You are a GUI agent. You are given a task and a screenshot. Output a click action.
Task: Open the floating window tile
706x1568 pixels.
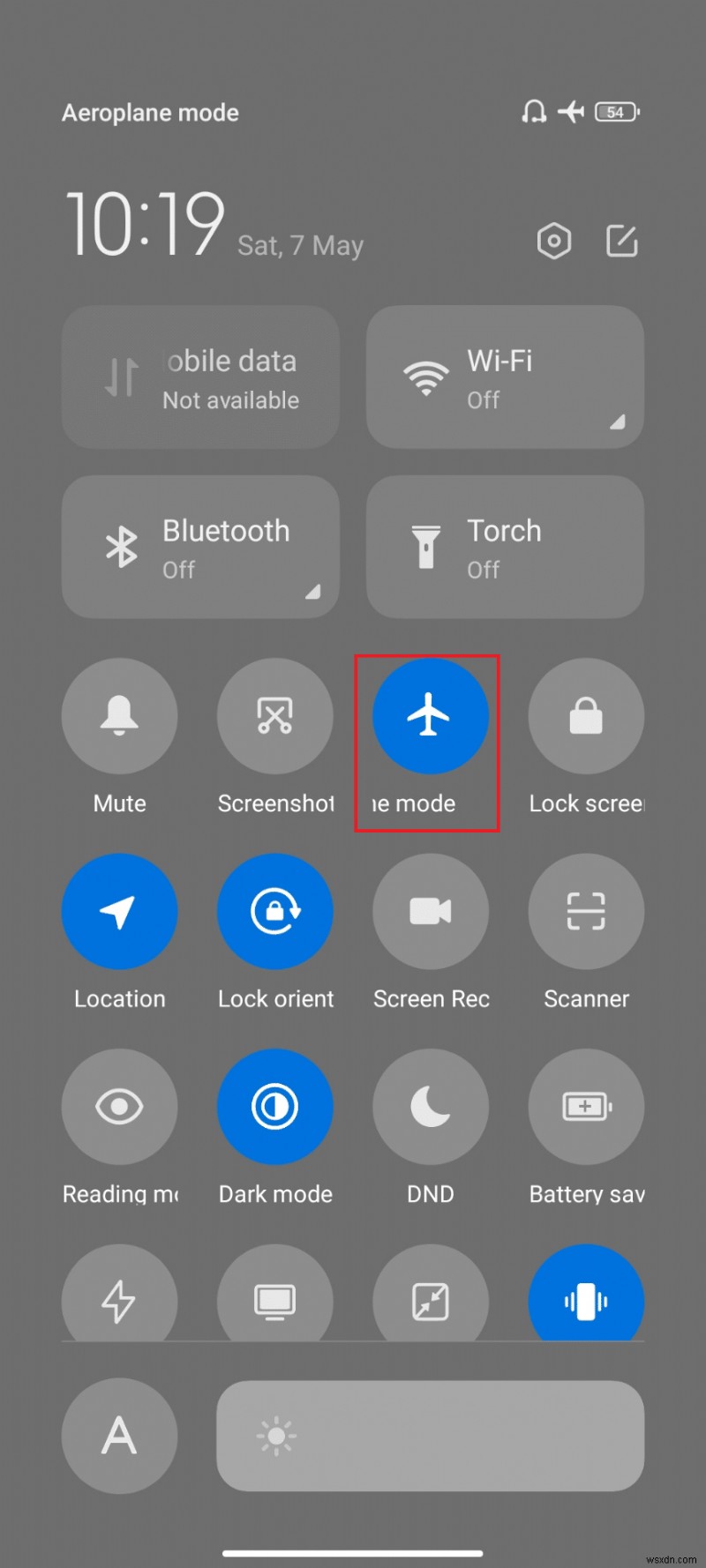pos(431,1295)
